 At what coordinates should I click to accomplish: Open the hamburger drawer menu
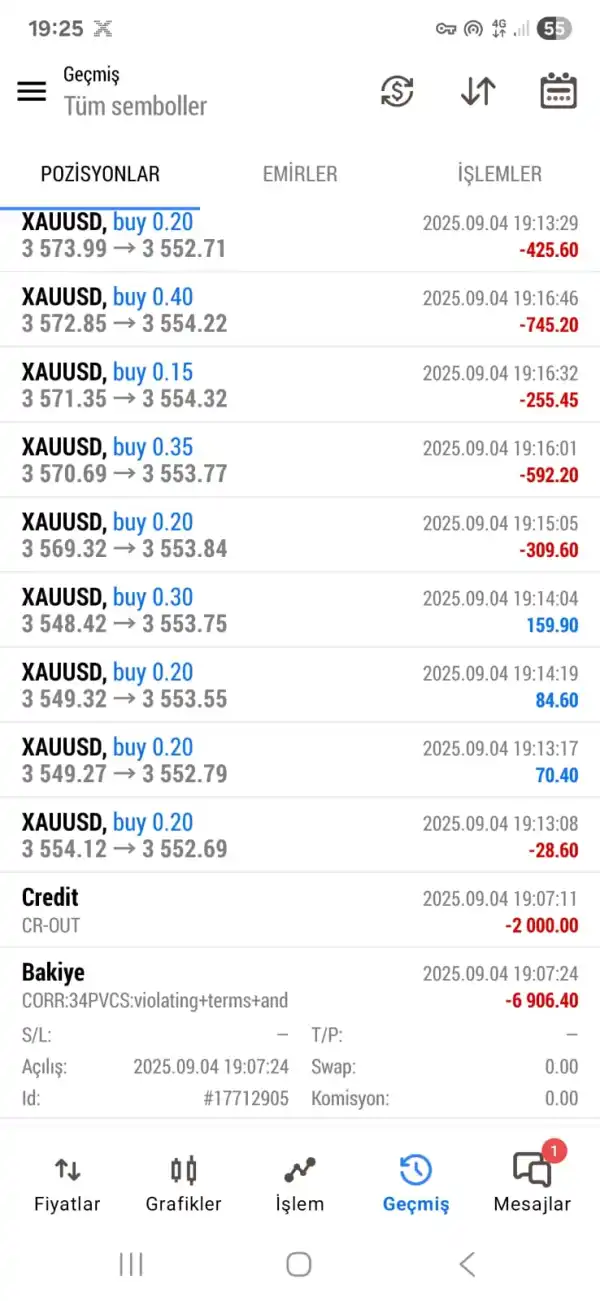tap(32, 91)
